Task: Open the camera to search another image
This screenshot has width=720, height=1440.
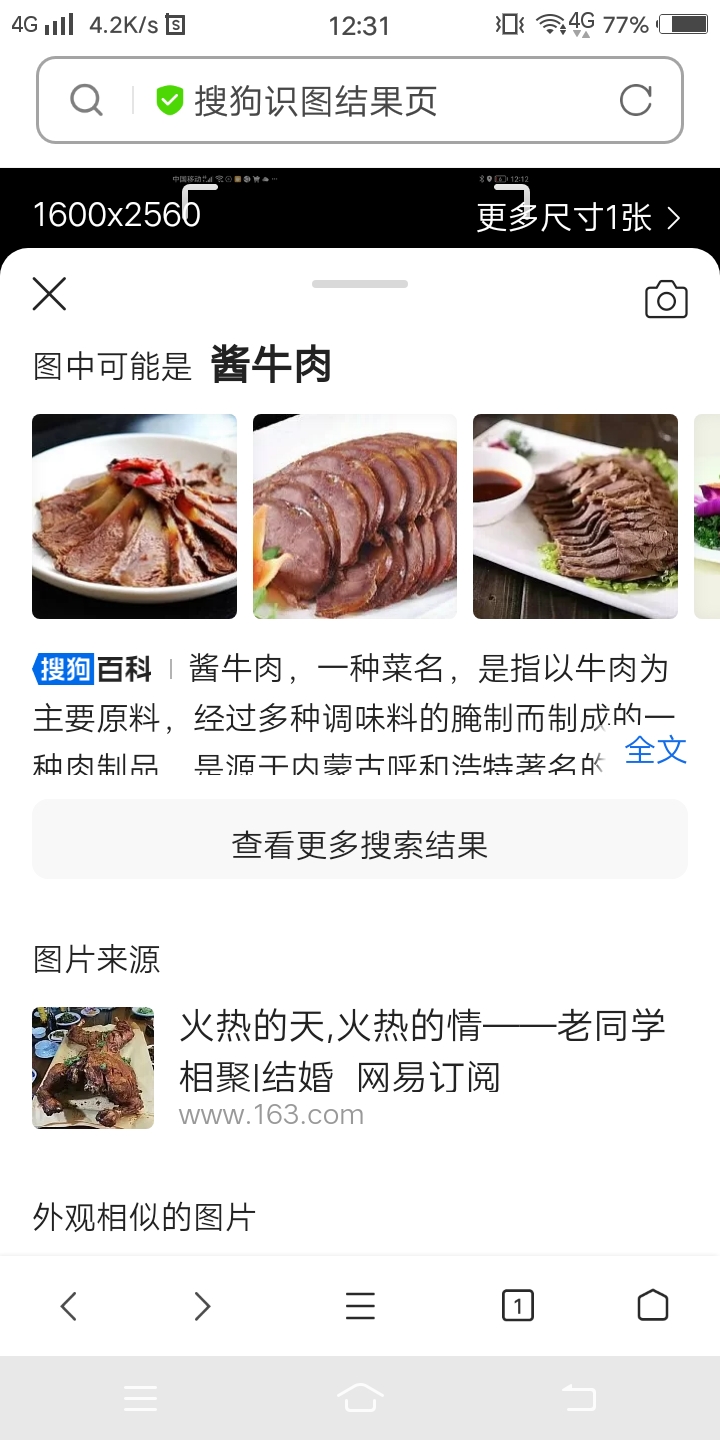Action: 666,300
